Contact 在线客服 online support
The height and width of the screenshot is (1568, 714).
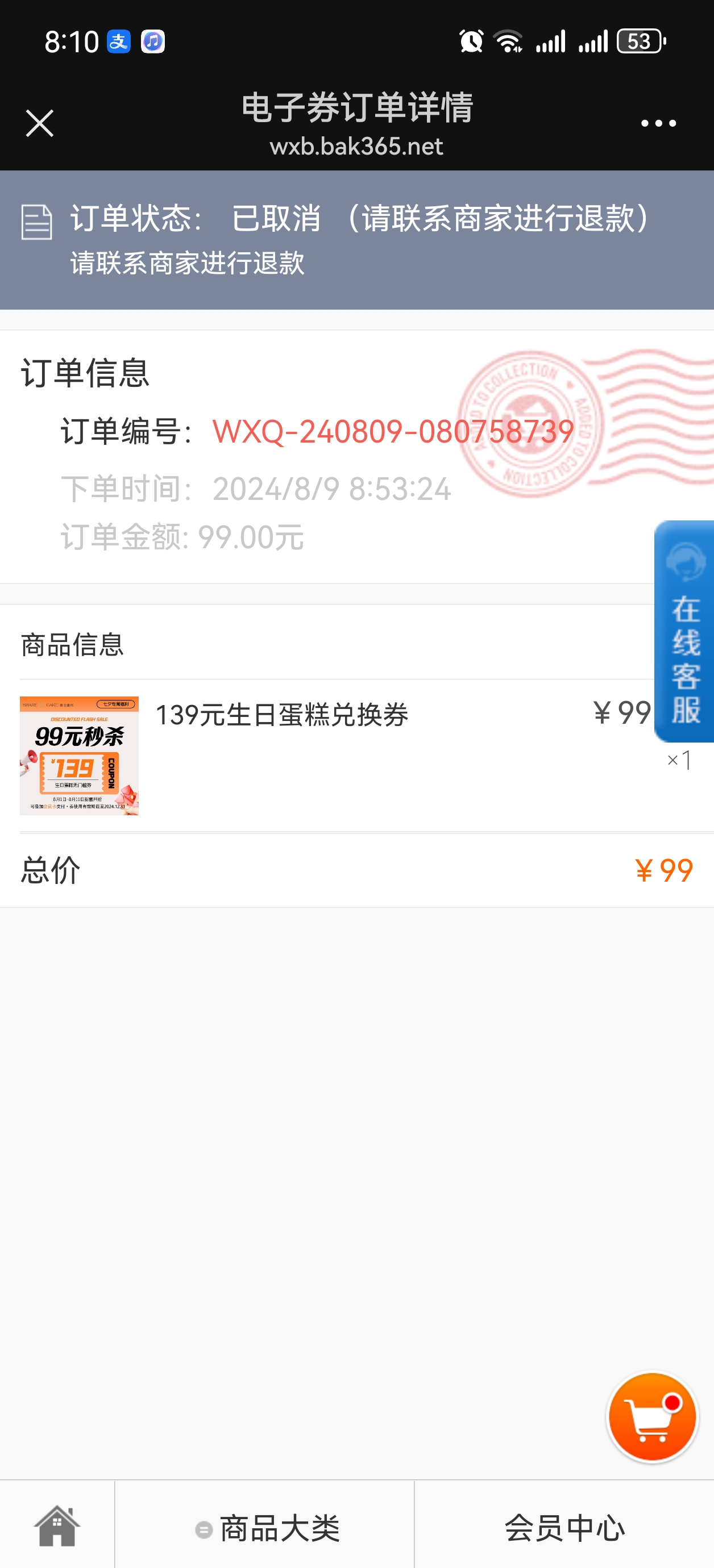click(x=684, y=631)
